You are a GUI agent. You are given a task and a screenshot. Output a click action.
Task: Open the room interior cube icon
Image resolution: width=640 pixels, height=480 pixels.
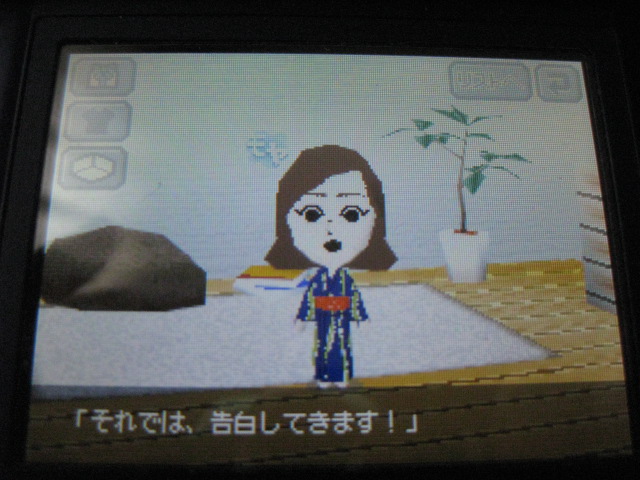click(x=95, y=168)
